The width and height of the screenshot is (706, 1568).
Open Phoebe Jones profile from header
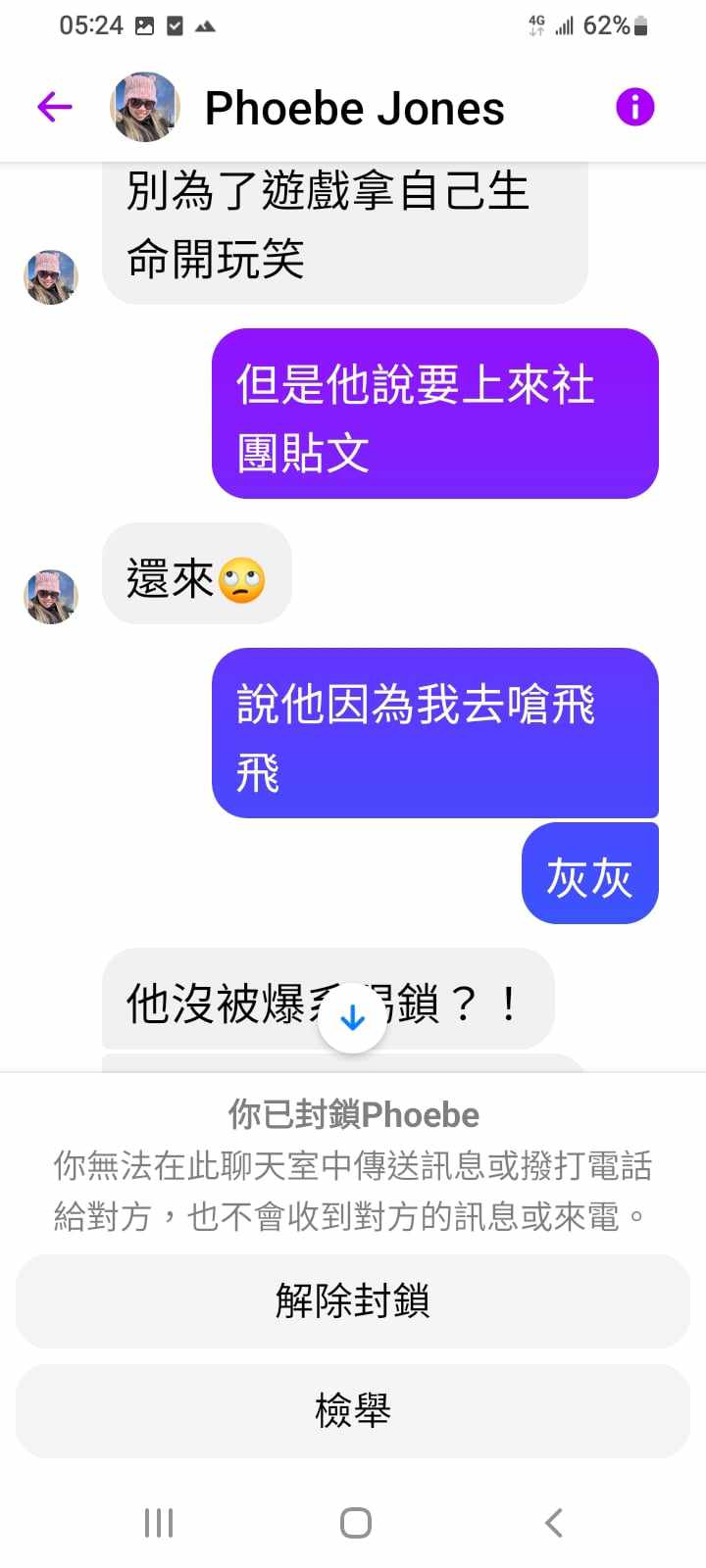click(353, 108)
